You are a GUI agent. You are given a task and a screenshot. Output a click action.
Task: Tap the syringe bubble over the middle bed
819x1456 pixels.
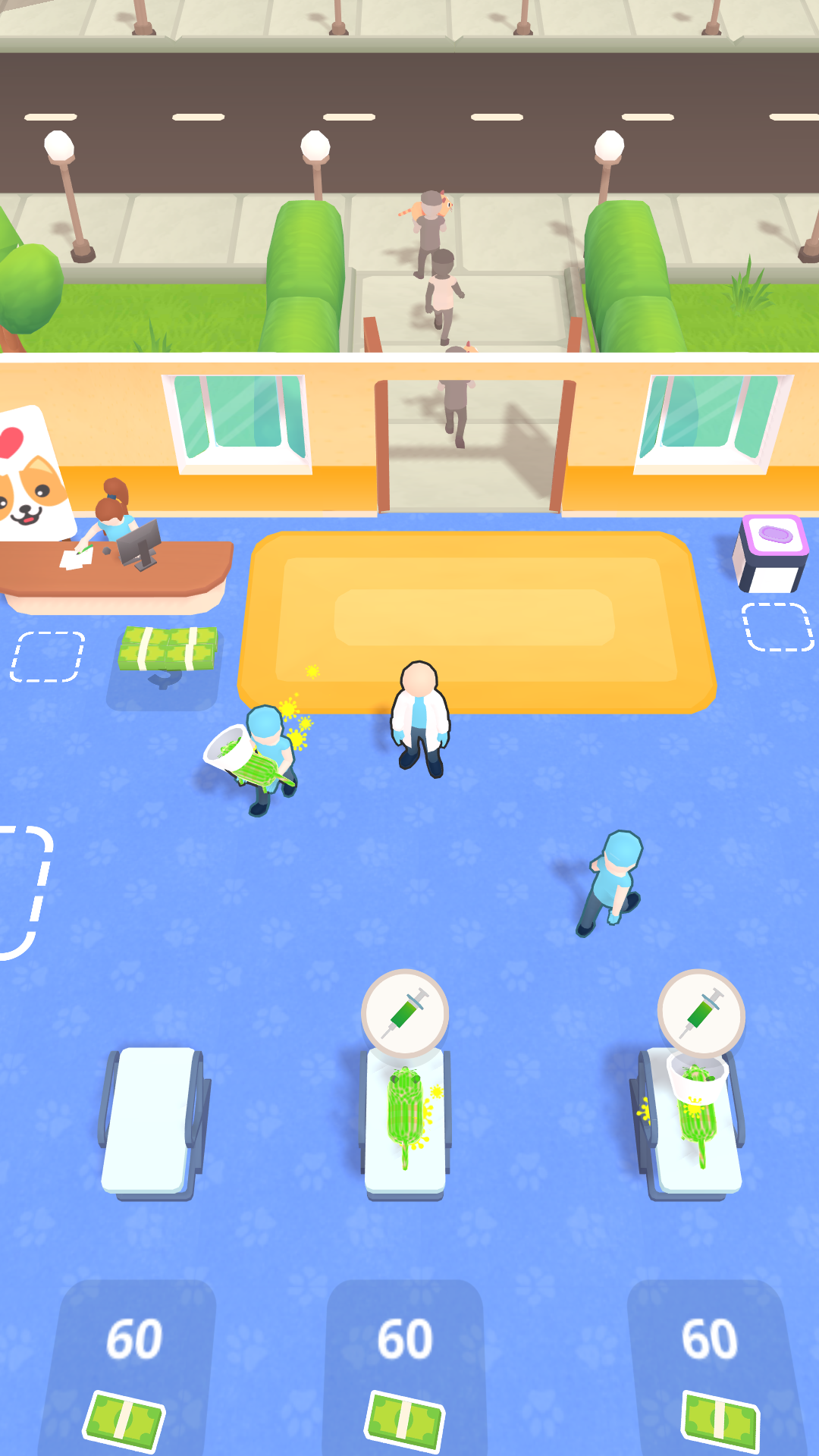(405, 1013)
